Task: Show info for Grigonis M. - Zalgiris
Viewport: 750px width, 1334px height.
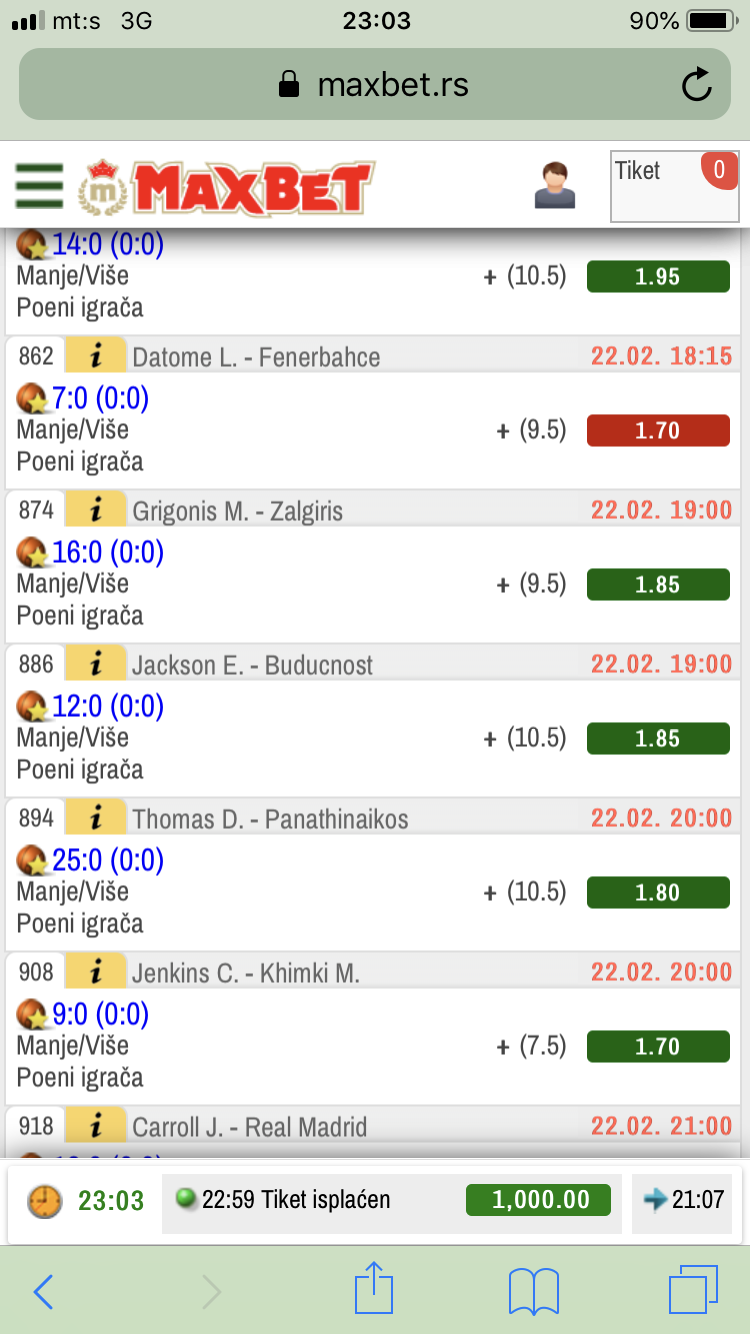Action: pos(96,510)
